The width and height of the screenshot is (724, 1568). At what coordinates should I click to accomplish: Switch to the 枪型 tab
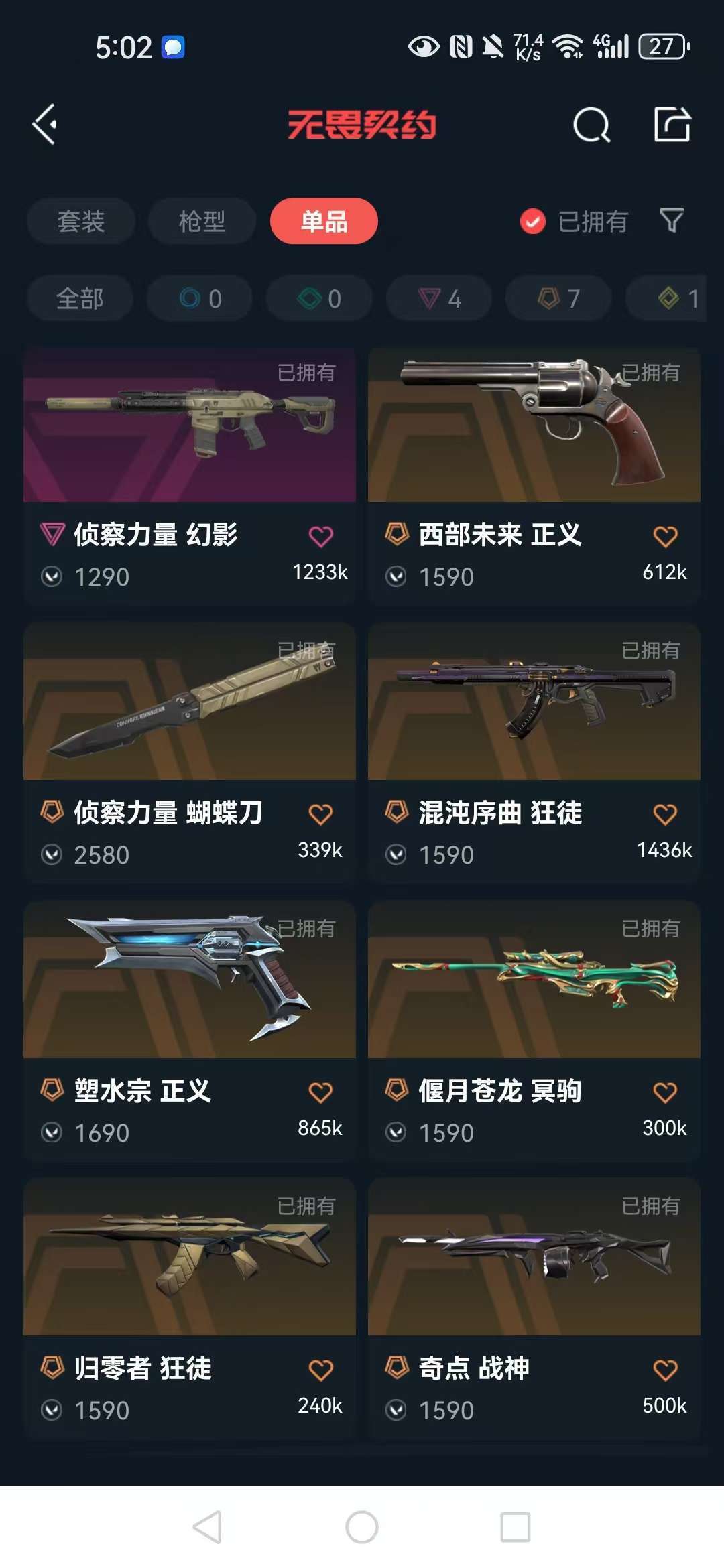click(x=202, y=221)
